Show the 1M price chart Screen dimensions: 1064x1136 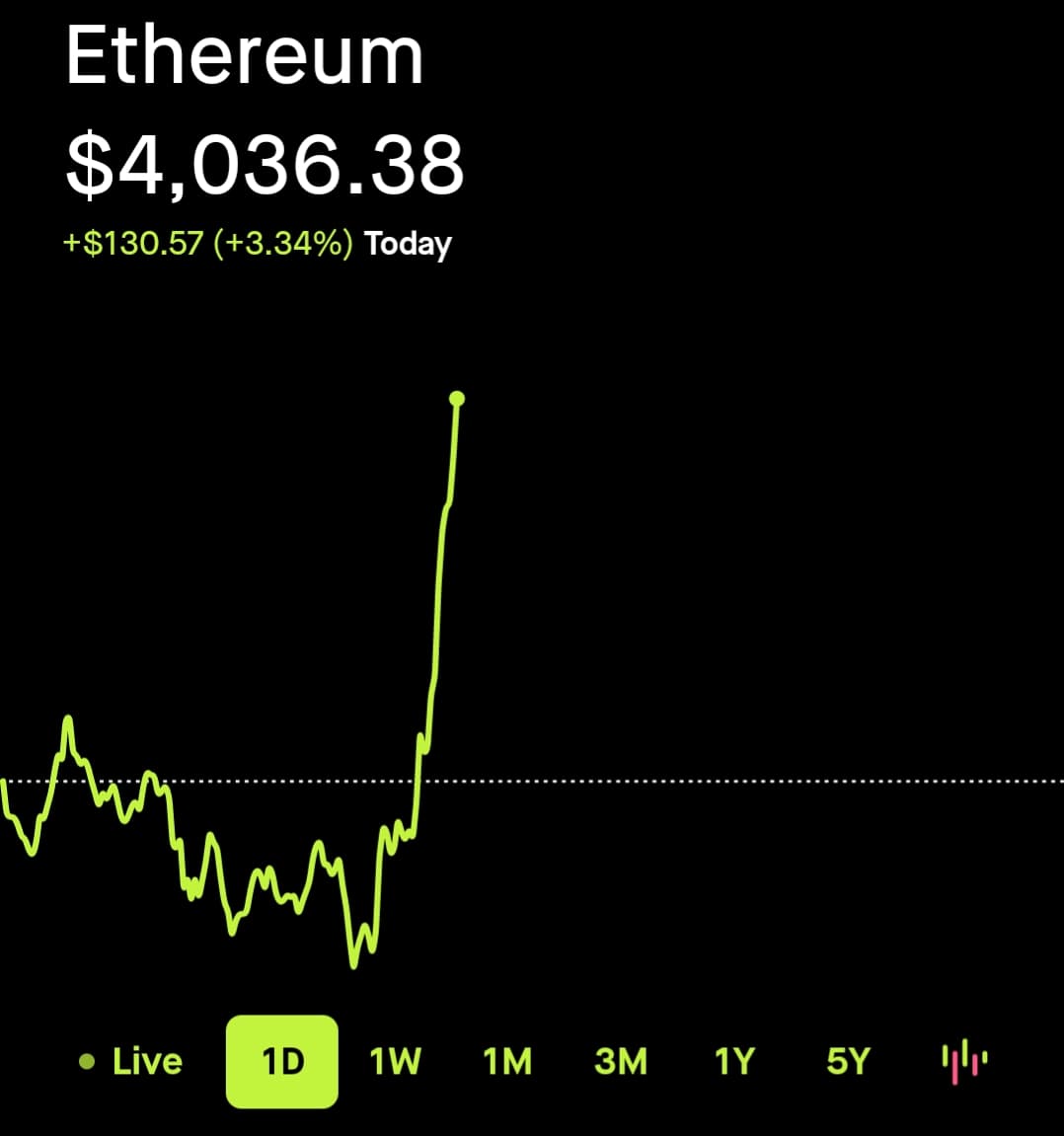point(507,1062)
